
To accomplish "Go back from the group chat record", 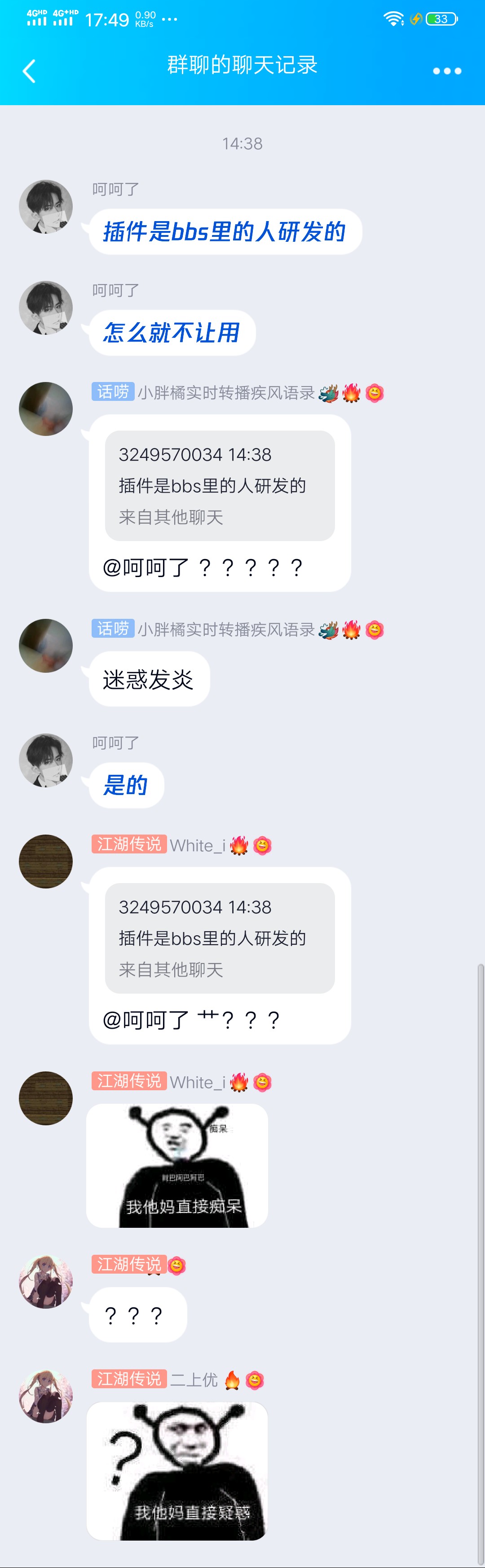I will click(29, 71).
